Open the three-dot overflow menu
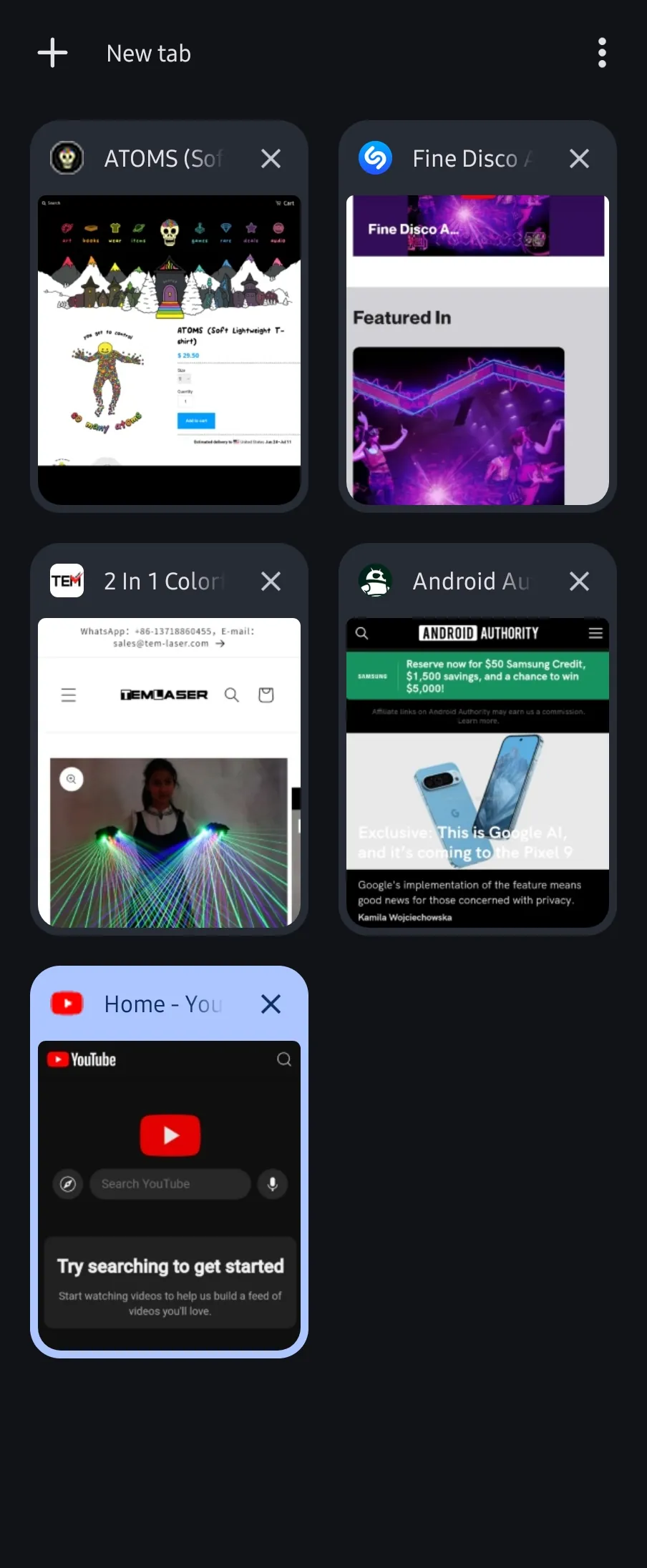 click(602, 53)
